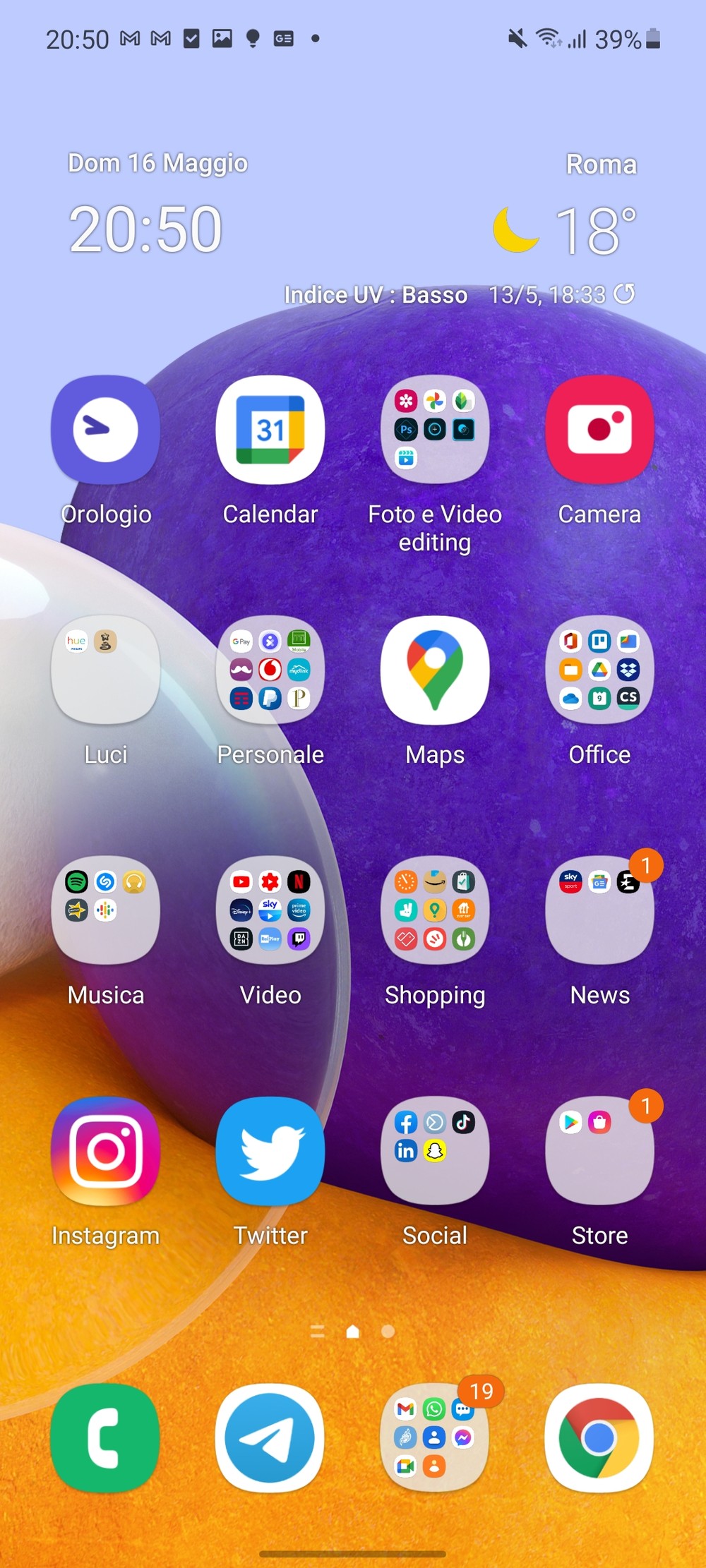This screenshot has width=706, height=1568.
Task: Launch Telegram from the dock
Action: 270,1437
